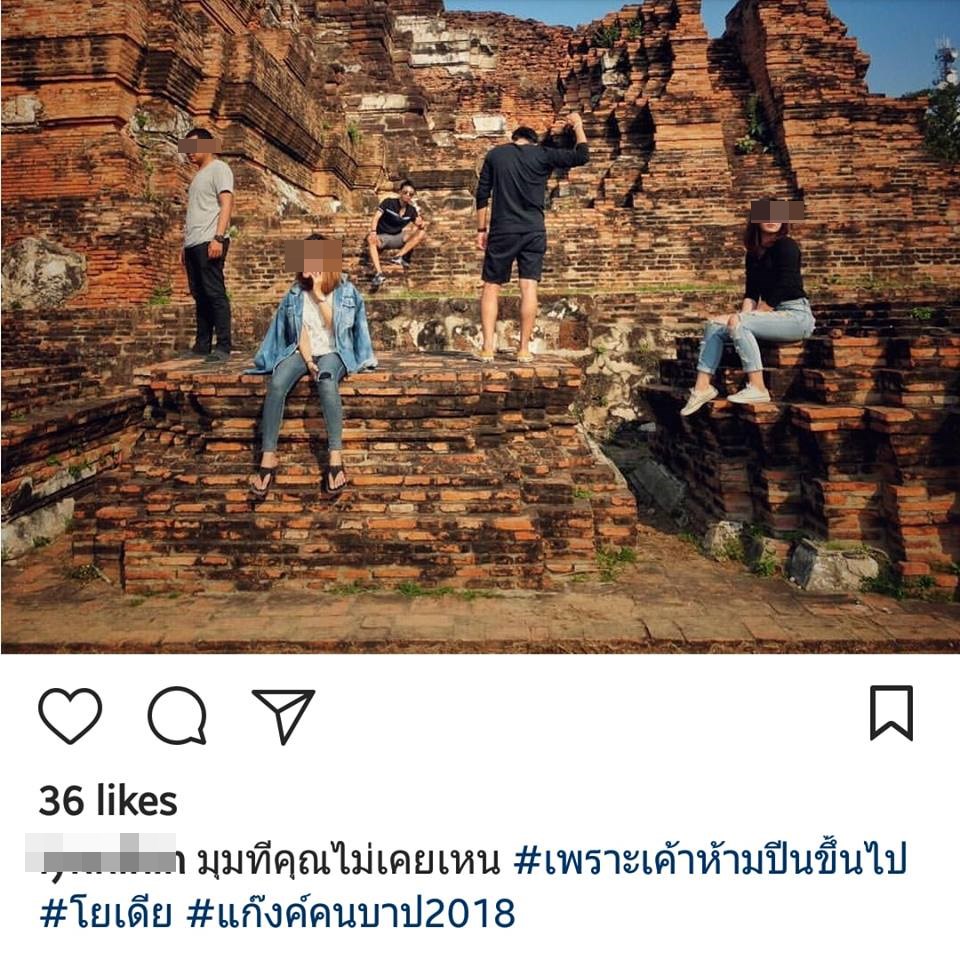Open hashtag #เพราะเค้าห้ามปีนขึ้นไป
960x960 pixels.
(710, 860)
